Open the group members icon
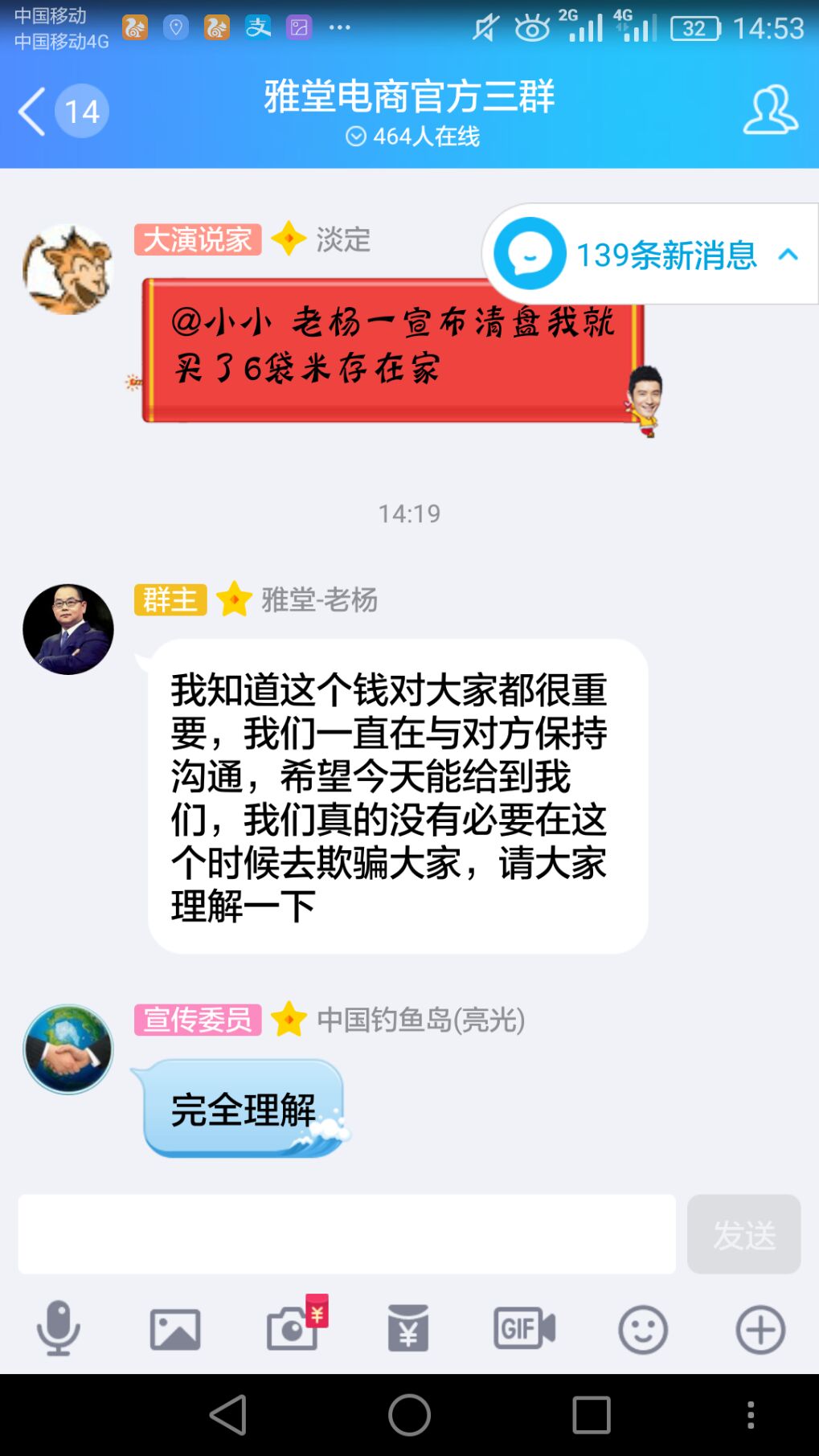819x1456 pixels. [x=769, y=110]
